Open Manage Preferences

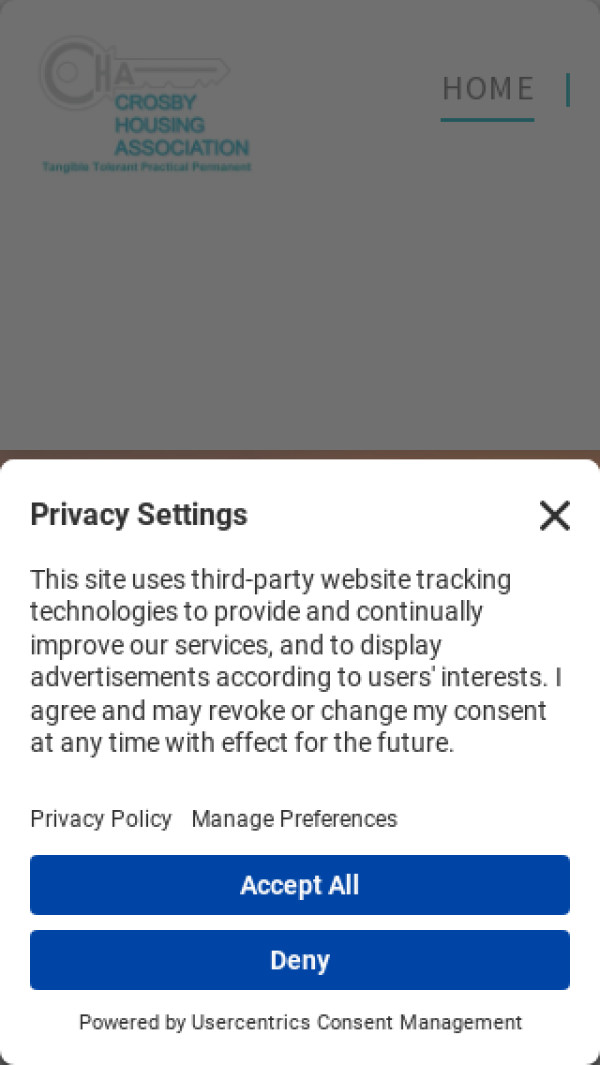pos(294,819)
